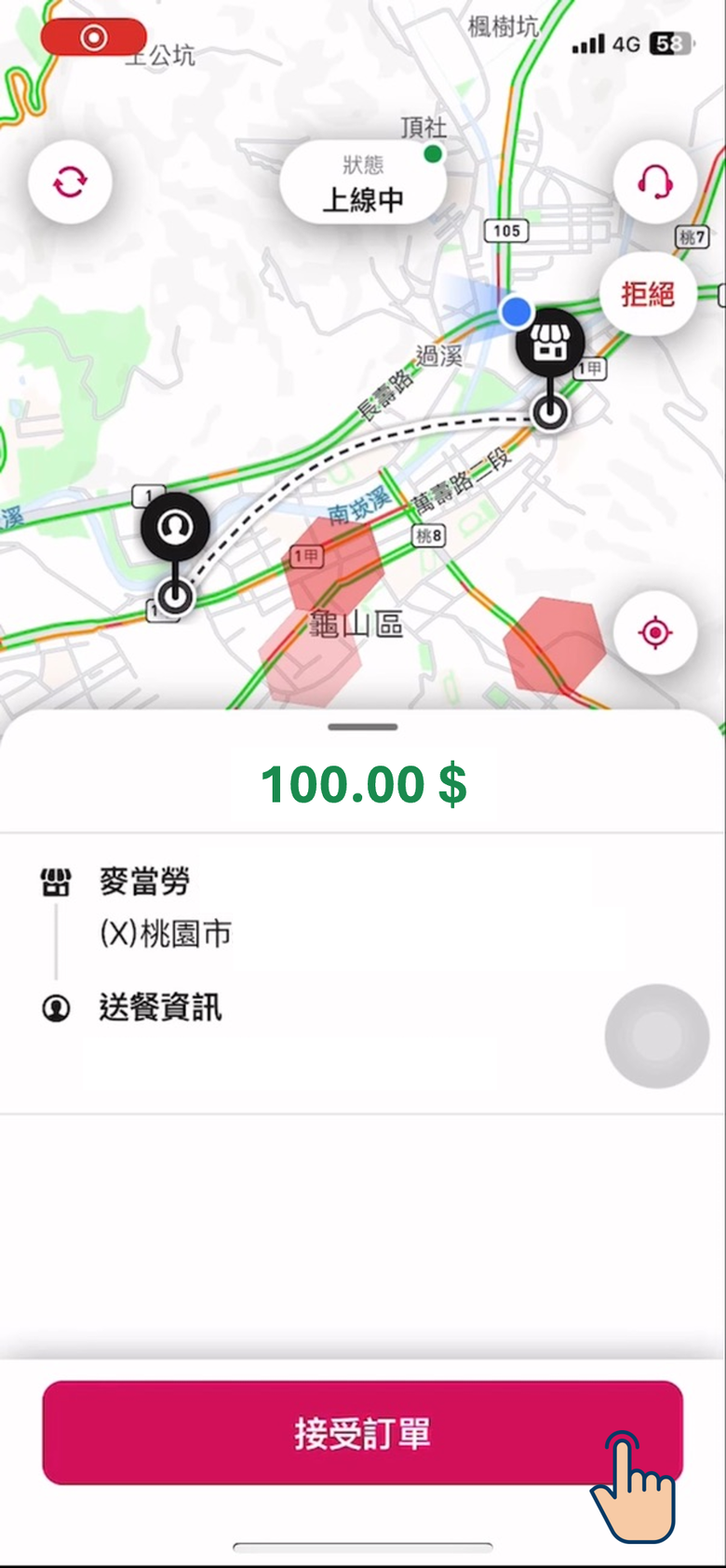Select the restaurant pickup marker on the map

tap(551, 342)
